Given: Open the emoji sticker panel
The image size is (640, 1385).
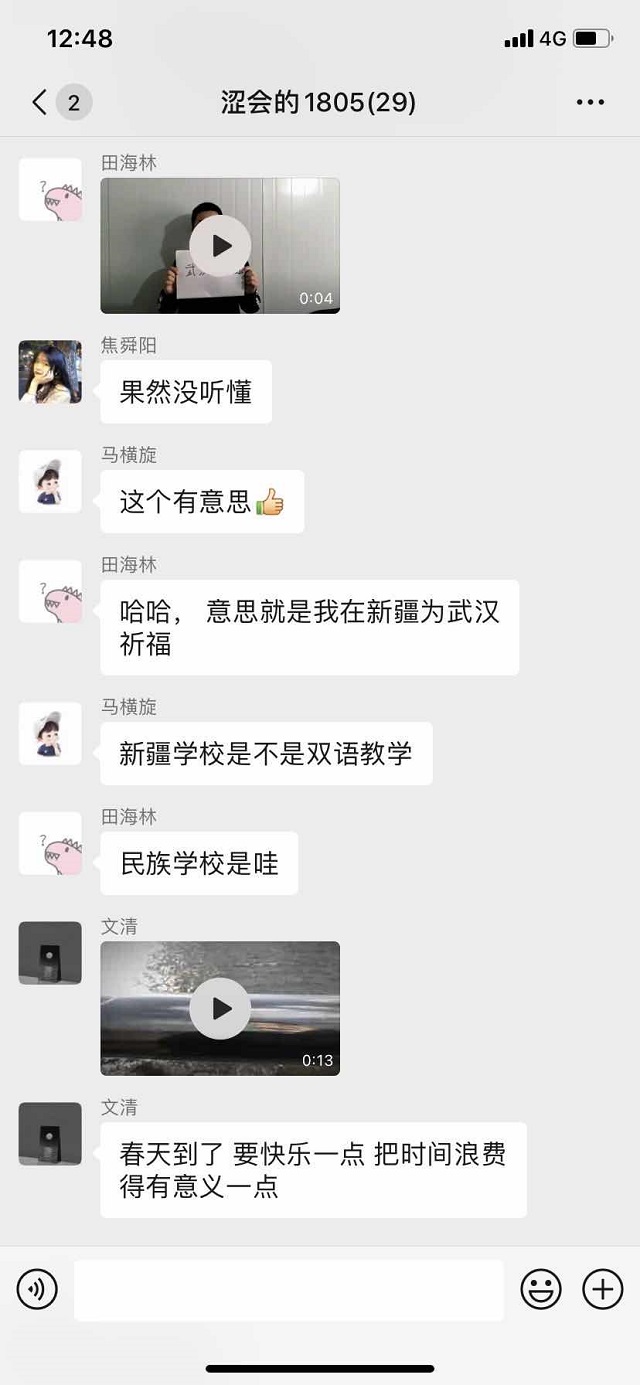Looking at the screenshot, I should [541, 1290].
